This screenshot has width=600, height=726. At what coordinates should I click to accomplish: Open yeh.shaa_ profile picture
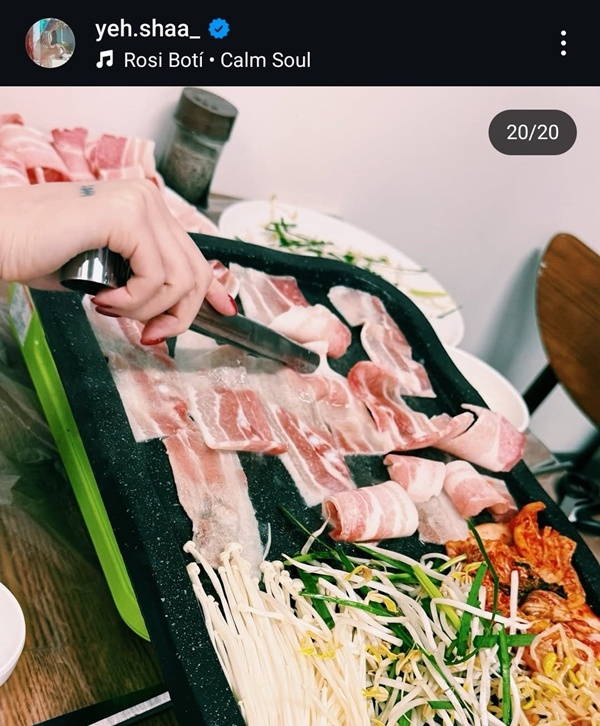49,43
